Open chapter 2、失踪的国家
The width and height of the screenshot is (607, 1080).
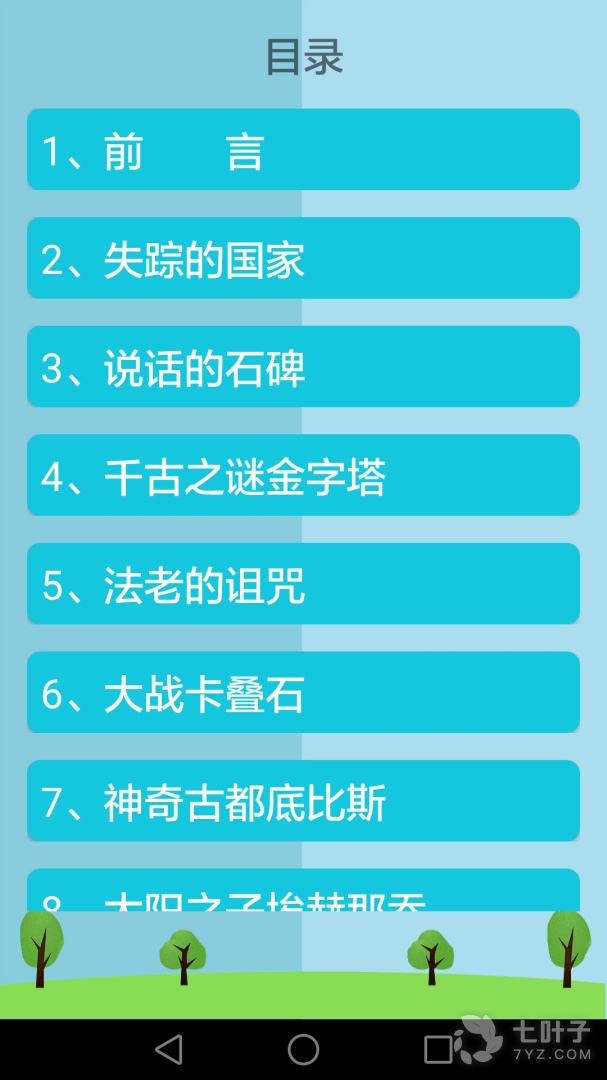303,258
